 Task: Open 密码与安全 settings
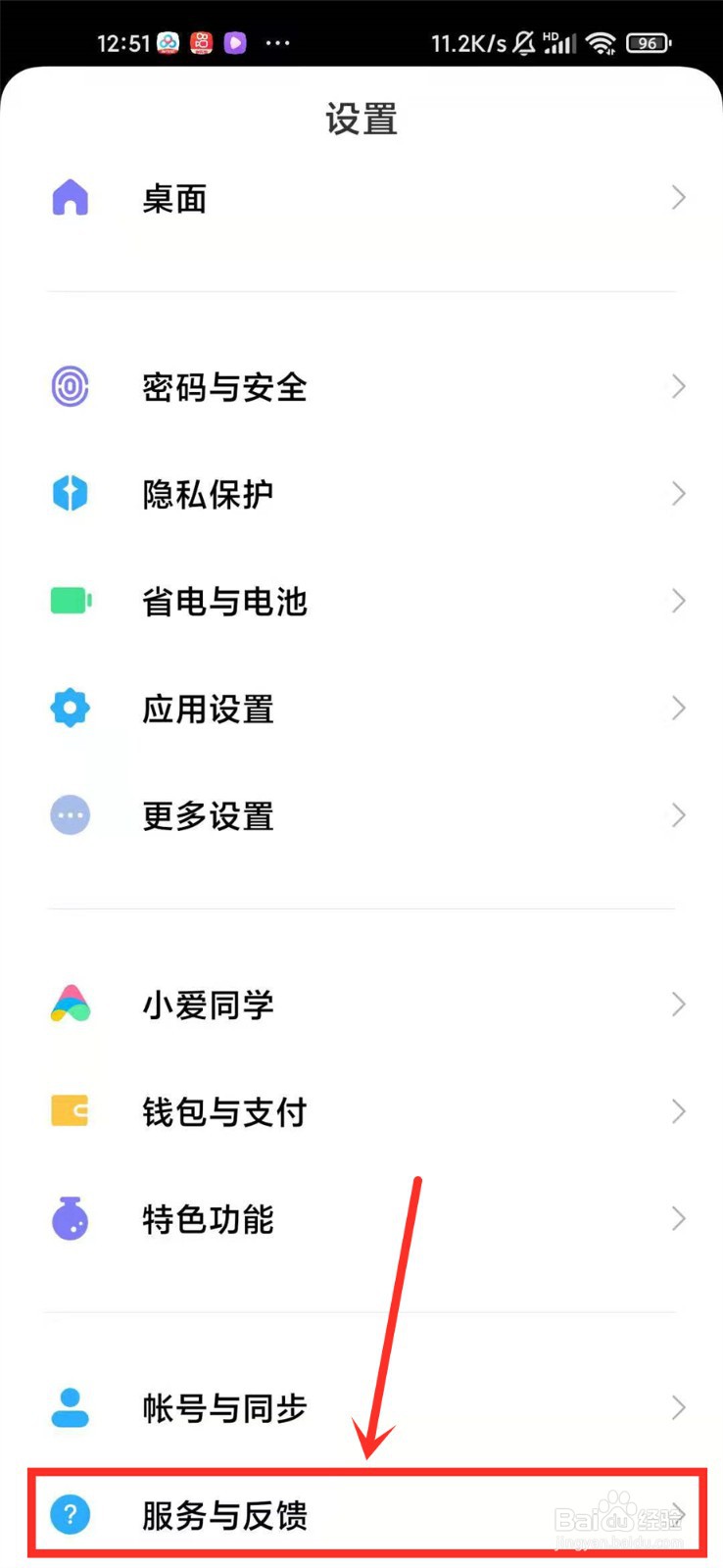[361, 387]
